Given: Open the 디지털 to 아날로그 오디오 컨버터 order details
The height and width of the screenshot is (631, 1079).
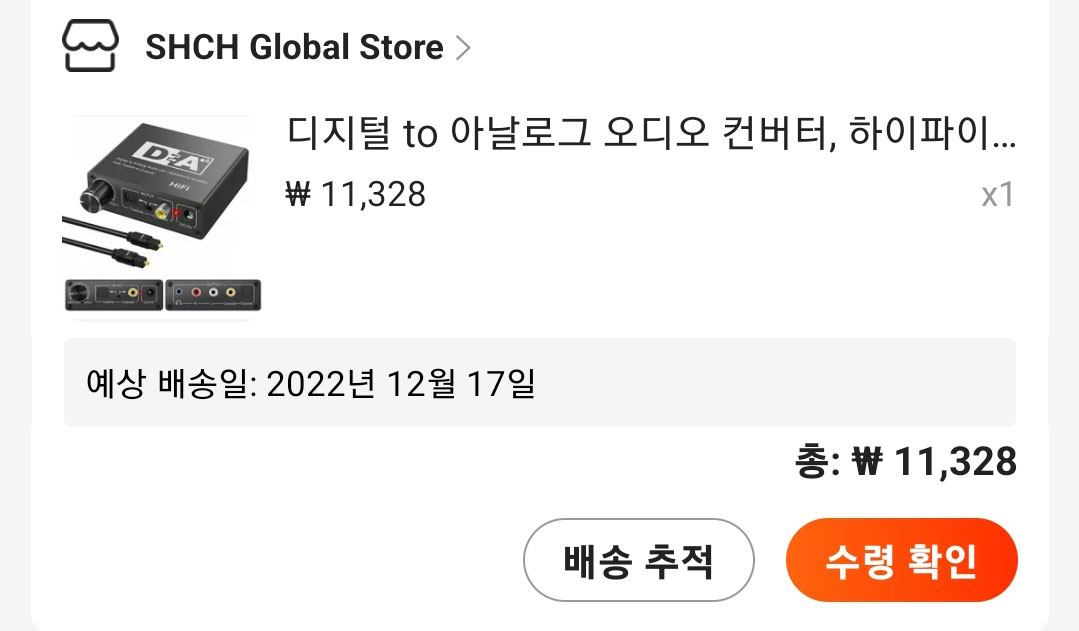Looking at the screenshot, I should 651,133.
